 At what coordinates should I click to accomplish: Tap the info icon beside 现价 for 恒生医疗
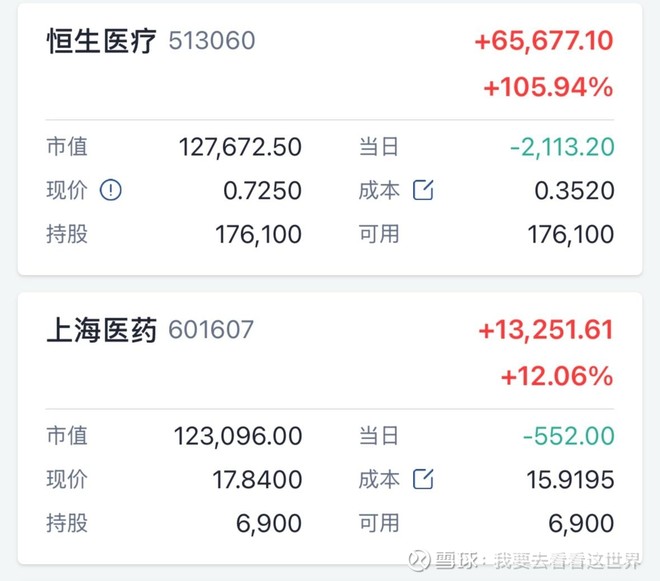[x=111, y=190]
